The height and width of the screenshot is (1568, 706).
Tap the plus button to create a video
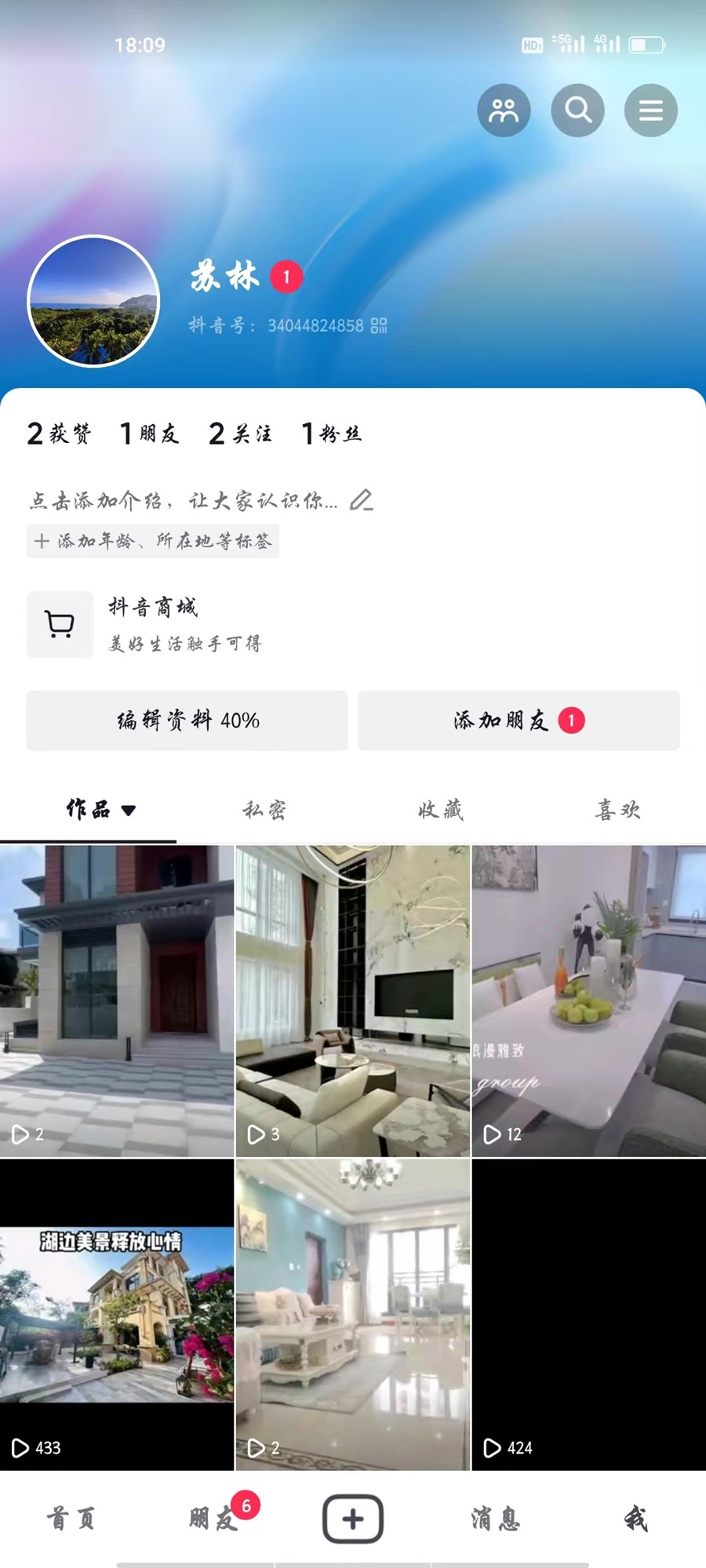353,1519
